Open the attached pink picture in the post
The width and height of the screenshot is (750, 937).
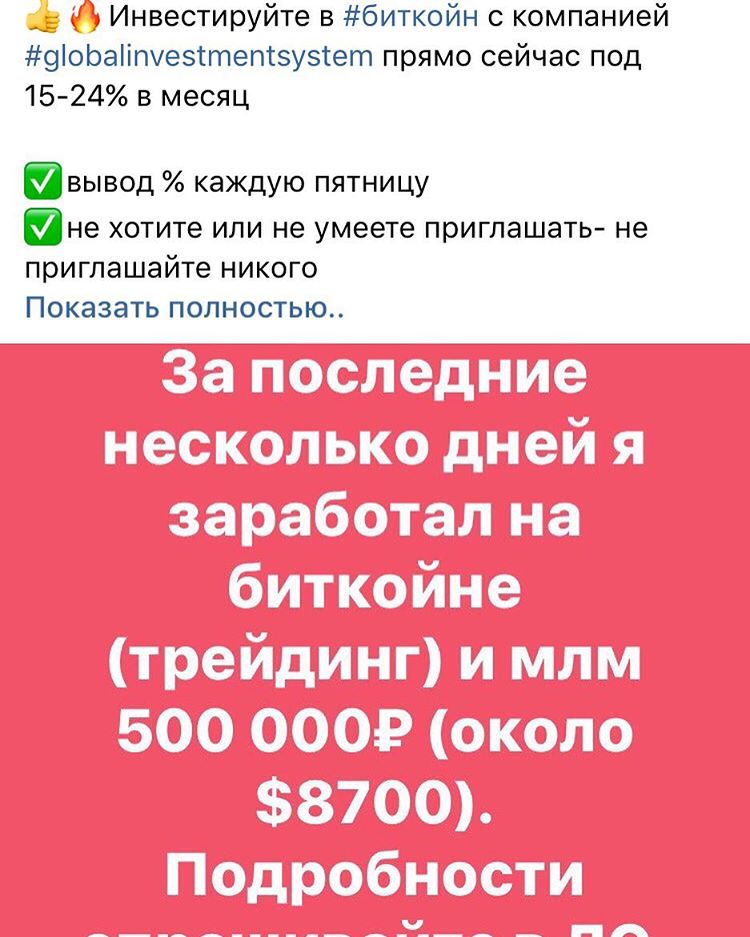click(375, 640)
